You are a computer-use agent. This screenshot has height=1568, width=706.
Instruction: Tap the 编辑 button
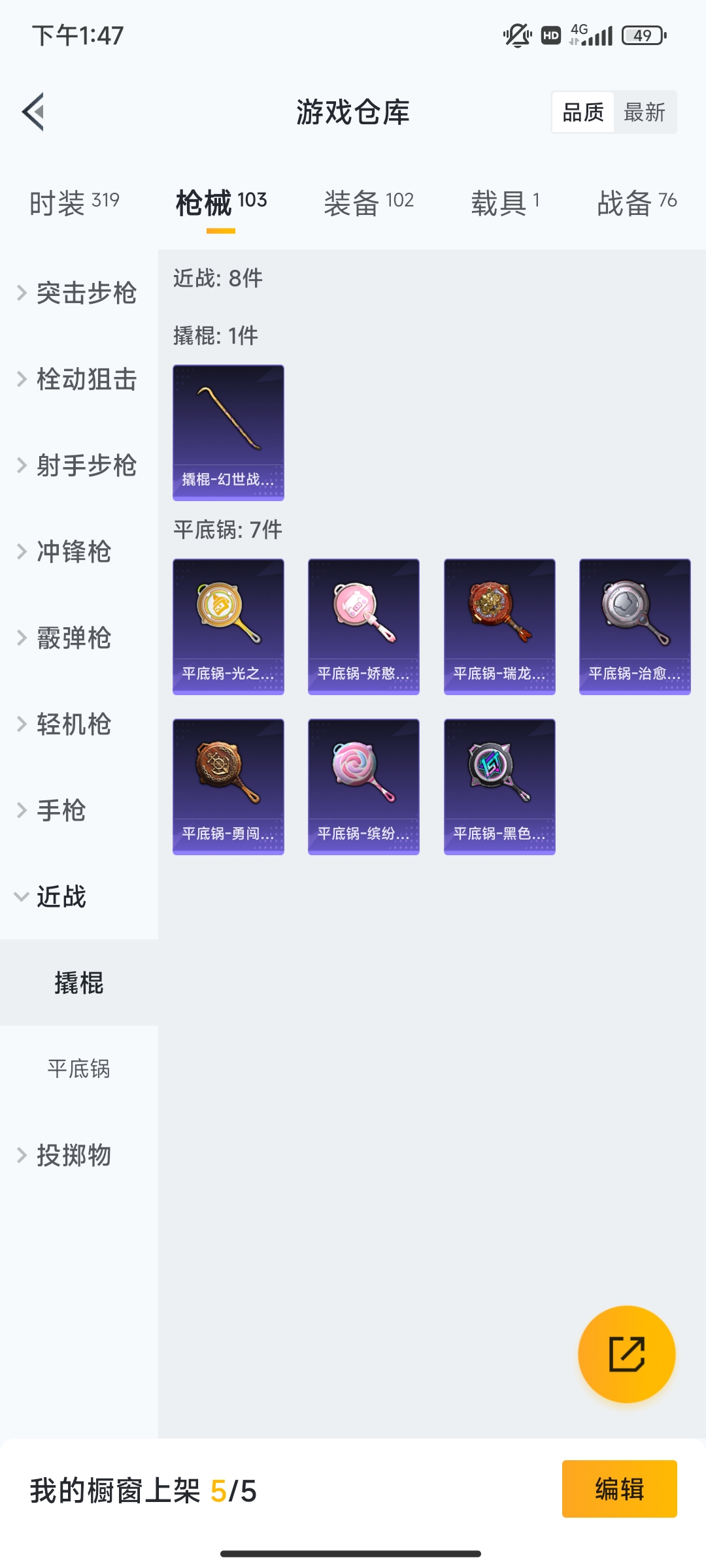click(x=619, y=1489)
